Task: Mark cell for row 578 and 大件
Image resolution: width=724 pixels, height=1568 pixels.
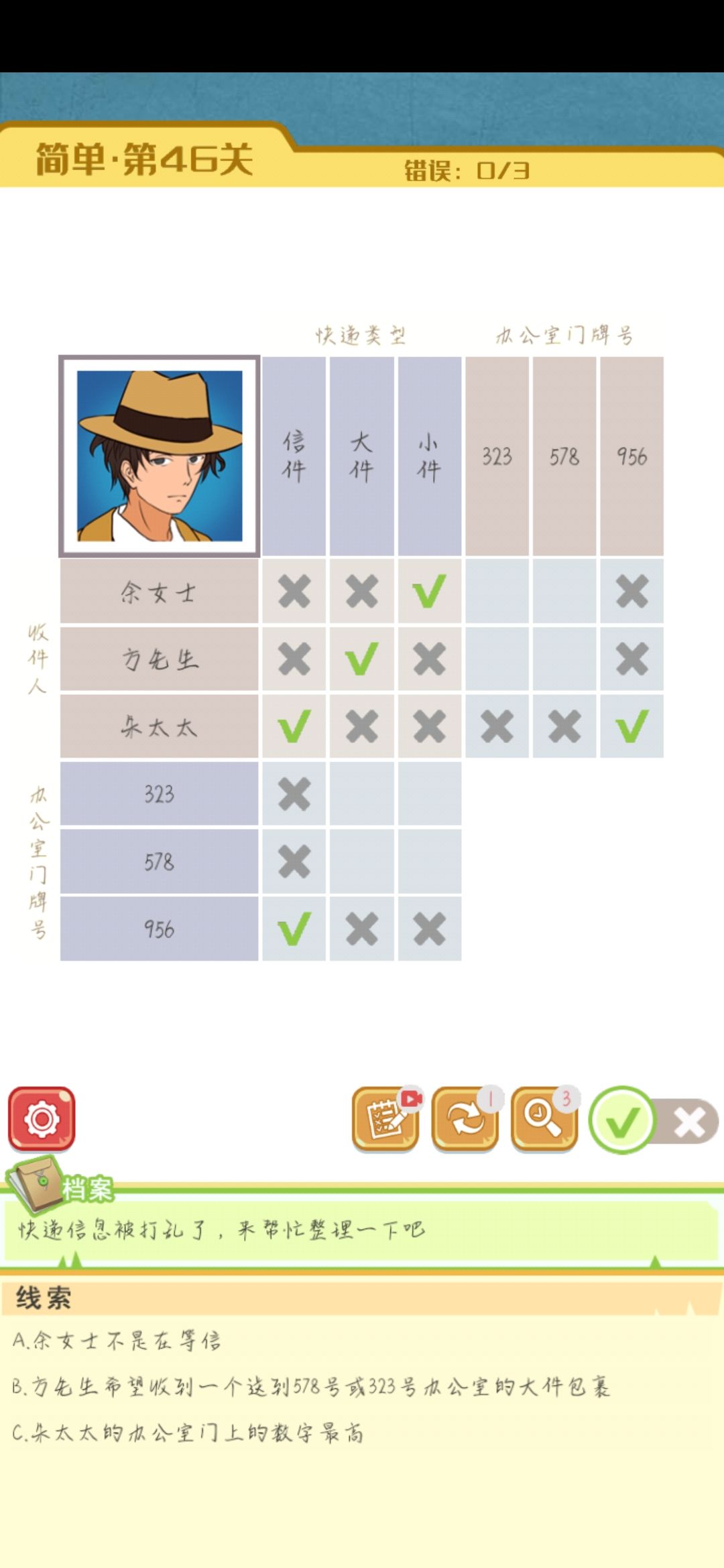Action: 362,862
